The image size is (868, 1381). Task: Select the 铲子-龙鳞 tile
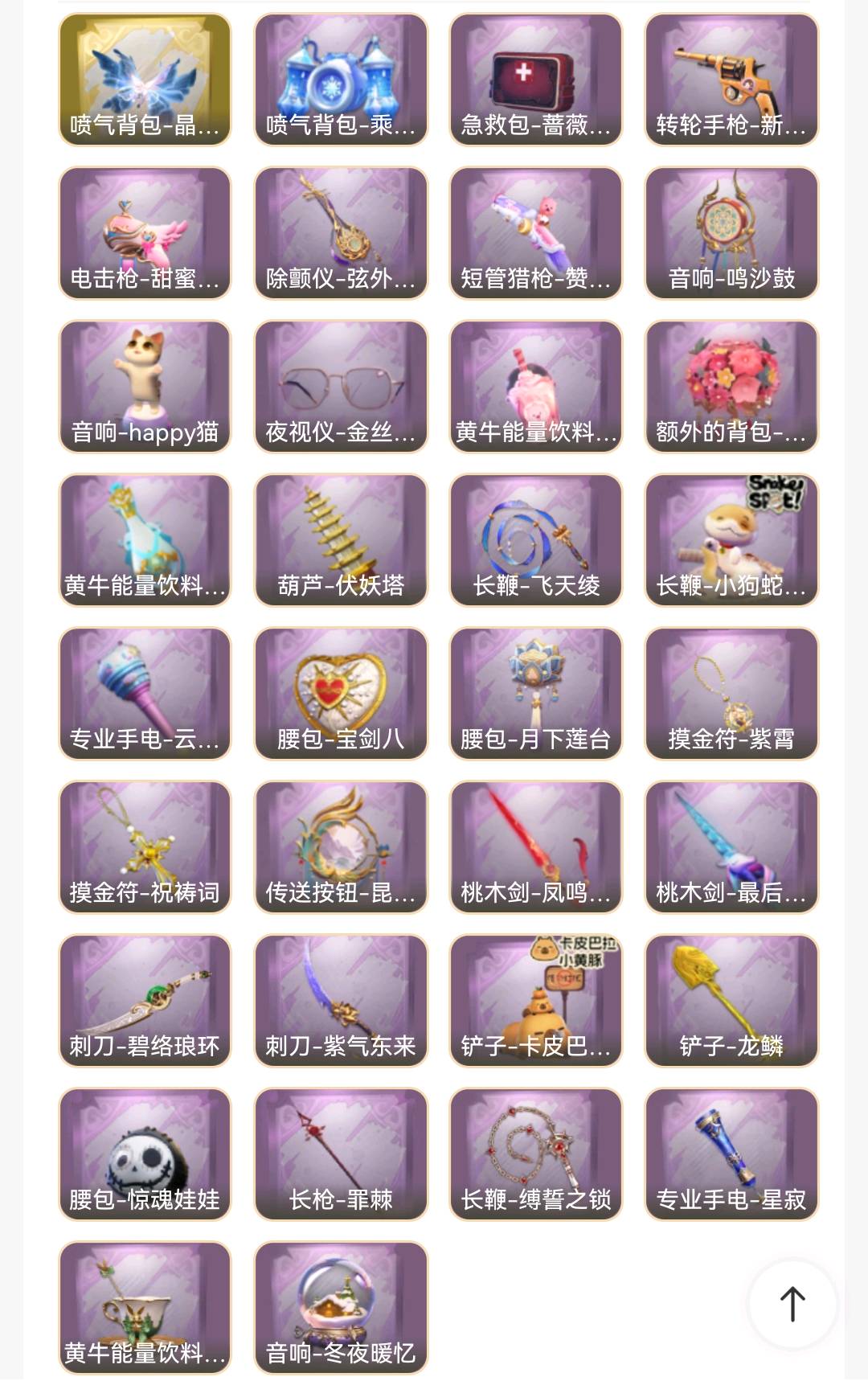click(731, 1001)
